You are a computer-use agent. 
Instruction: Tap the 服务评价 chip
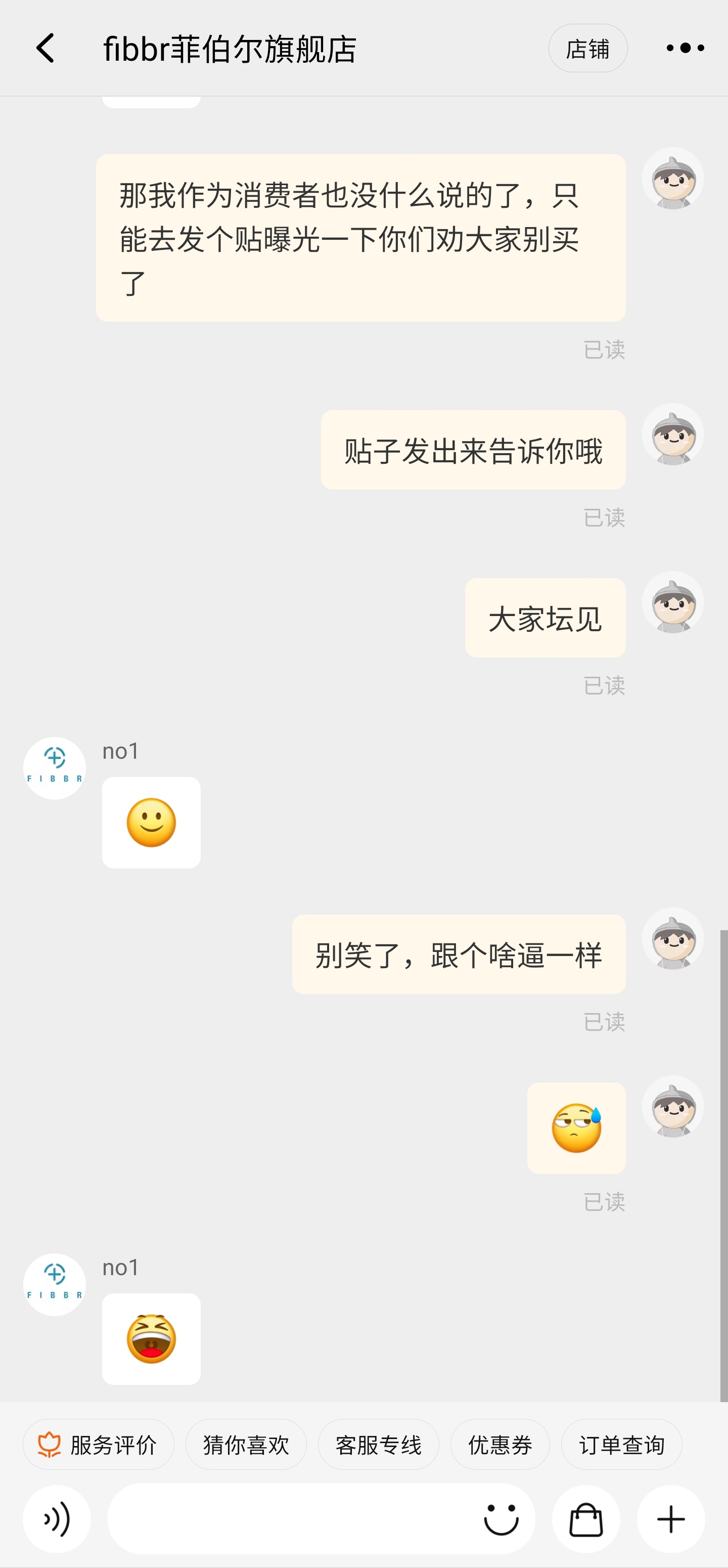pyautogui.click(x=99, y=1445)
